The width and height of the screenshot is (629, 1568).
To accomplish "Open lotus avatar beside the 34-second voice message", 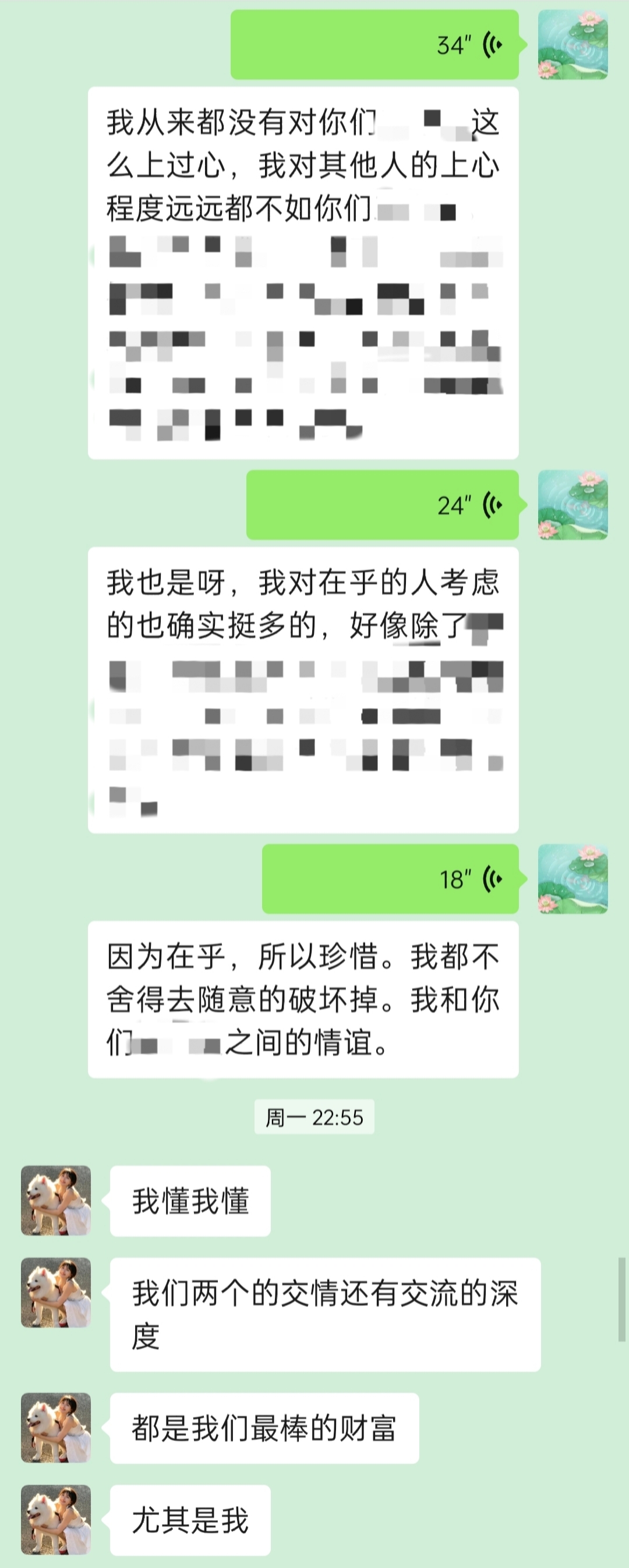I will coord(573,44).
